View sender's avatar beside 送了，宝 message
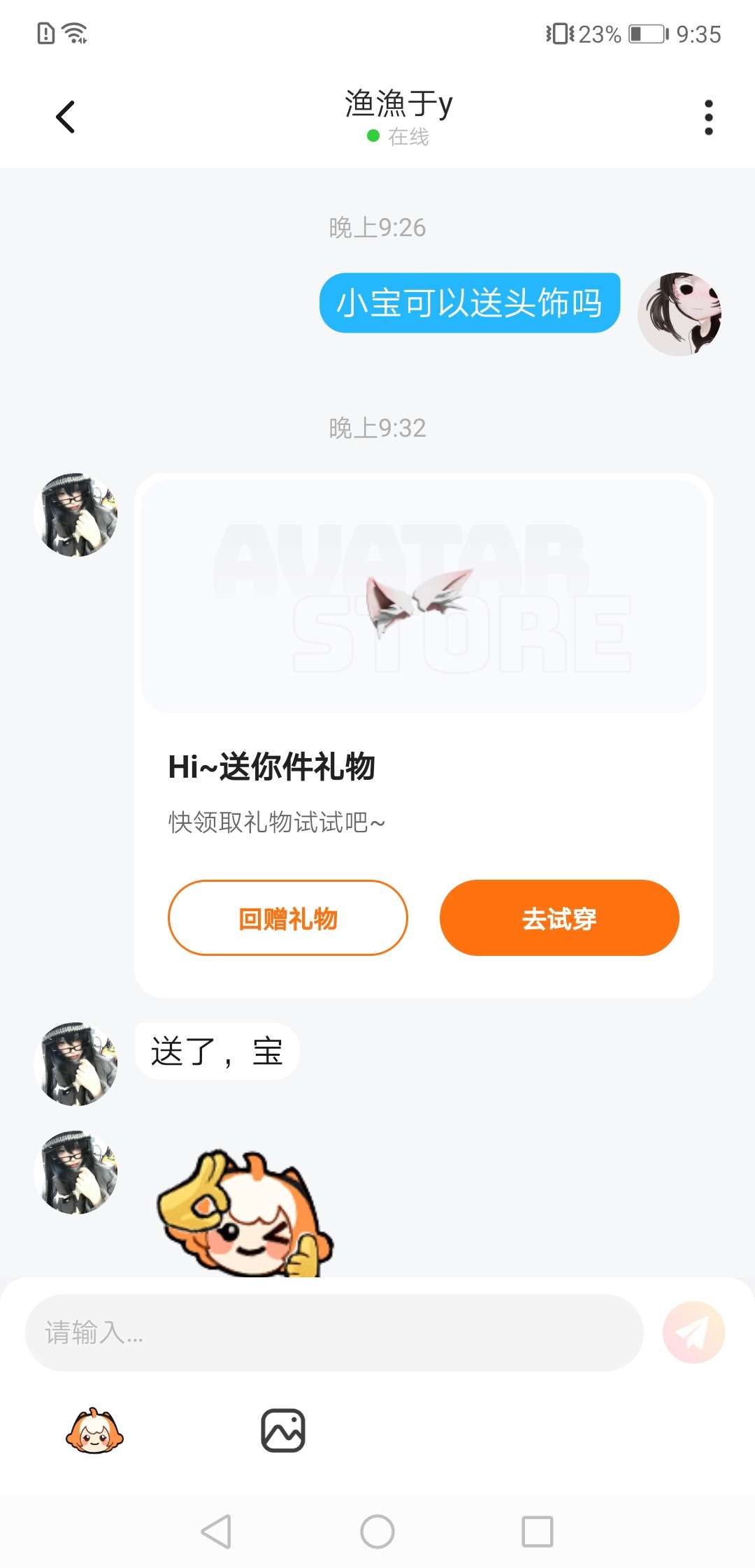This screenshot has width=755, height=1568. 75,1064
